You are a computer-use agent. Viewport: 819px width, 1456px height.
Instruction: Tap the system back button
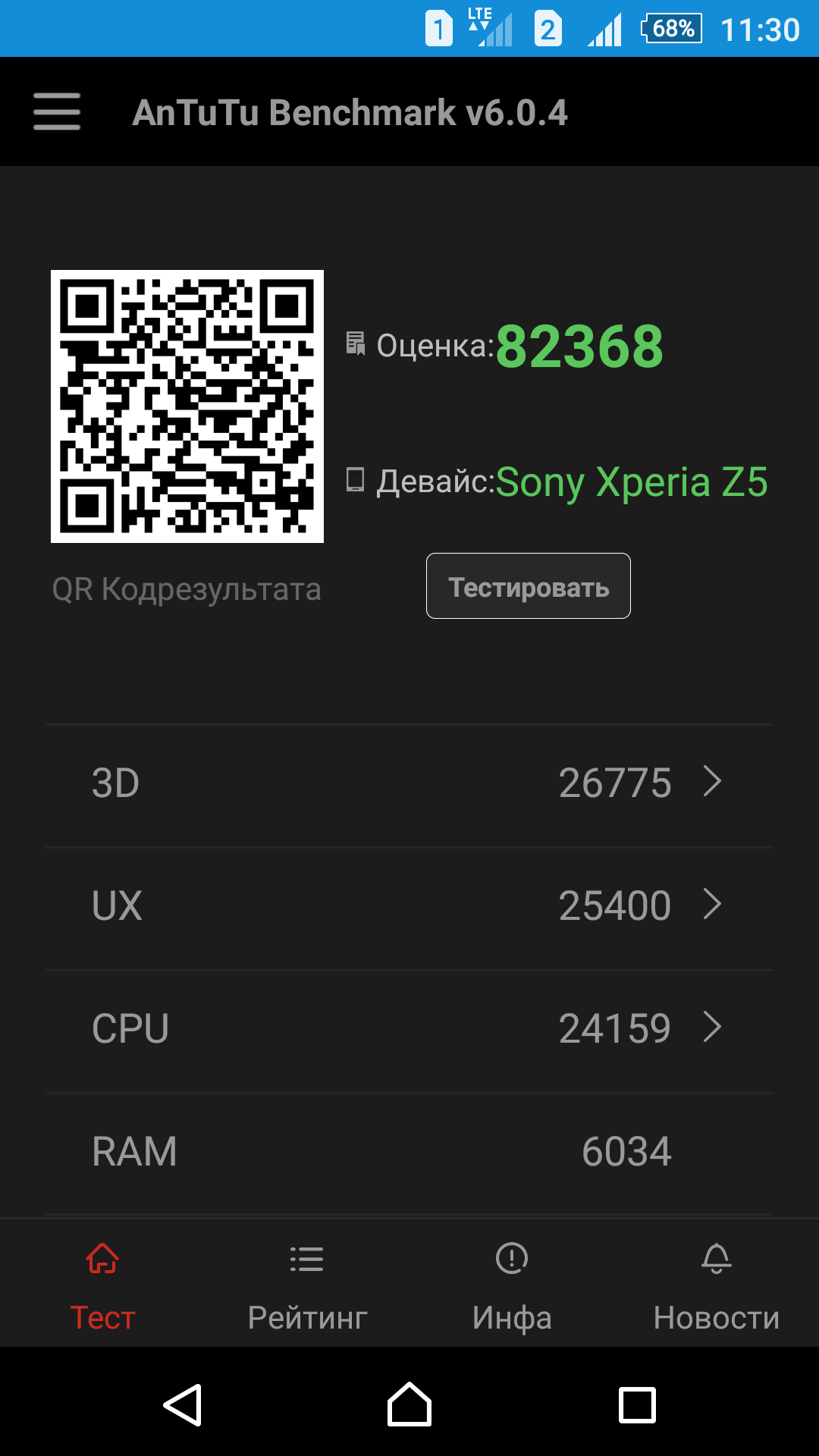[183, 1405]
